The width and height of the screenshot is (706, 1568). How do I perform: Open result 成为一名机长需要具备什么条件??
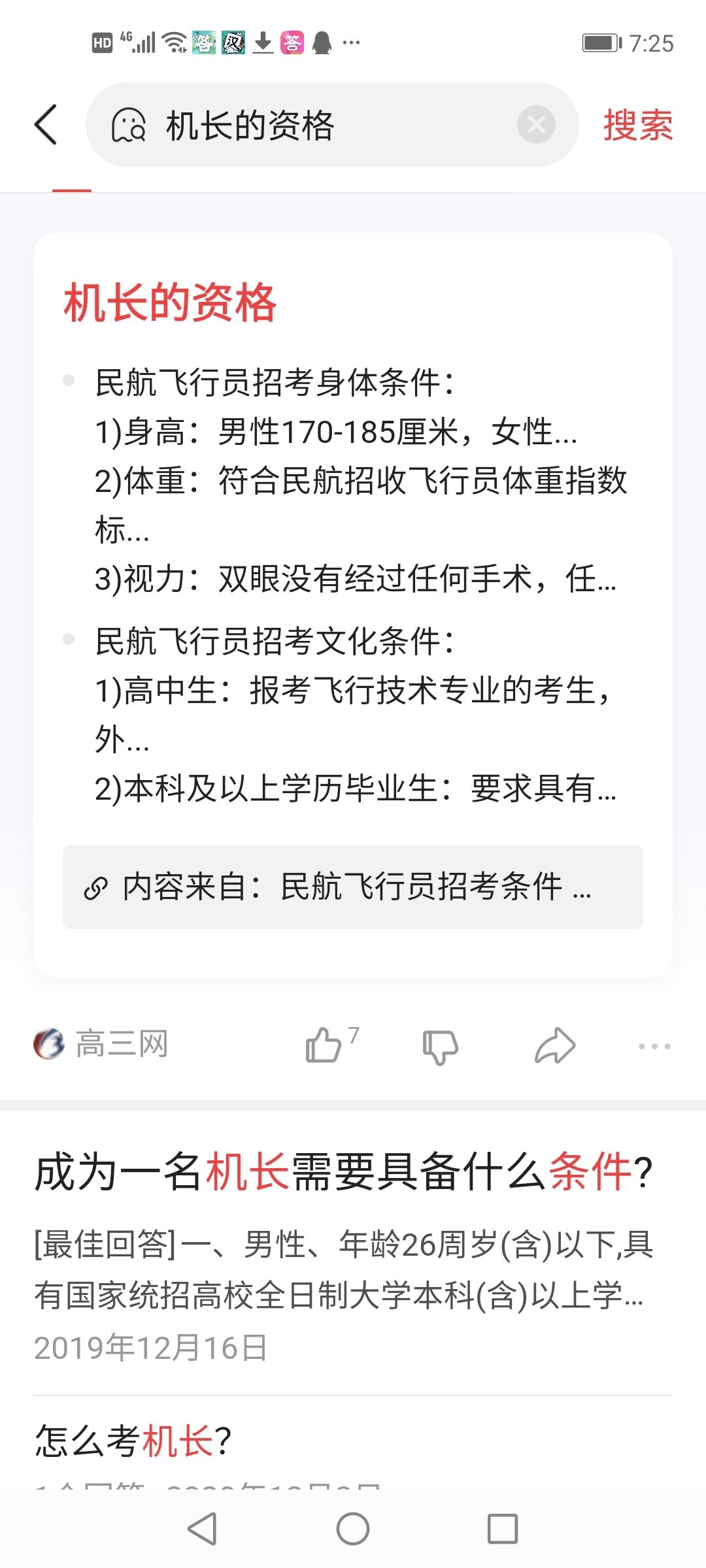click(344, 1172)
